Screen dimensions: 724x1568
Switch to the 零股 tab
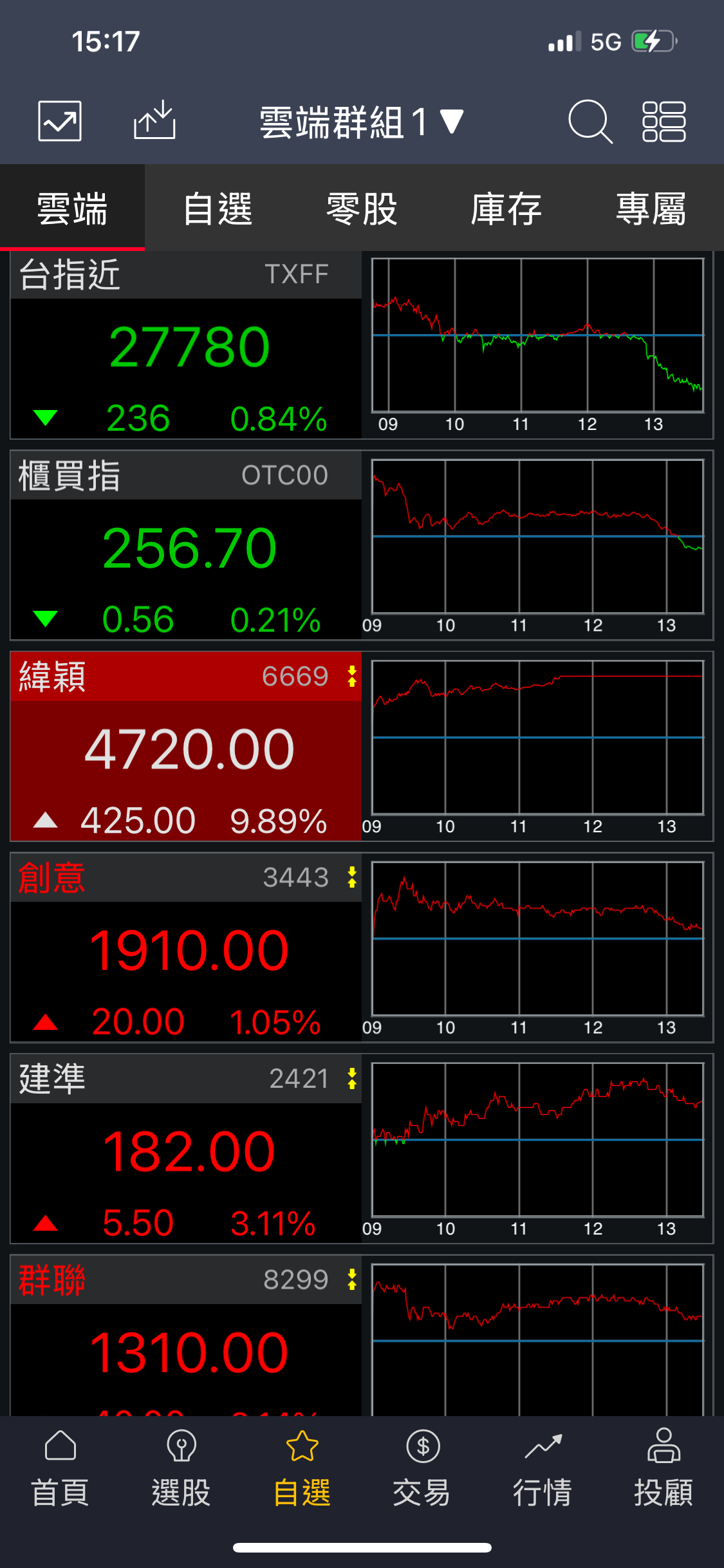pos(362,209)
